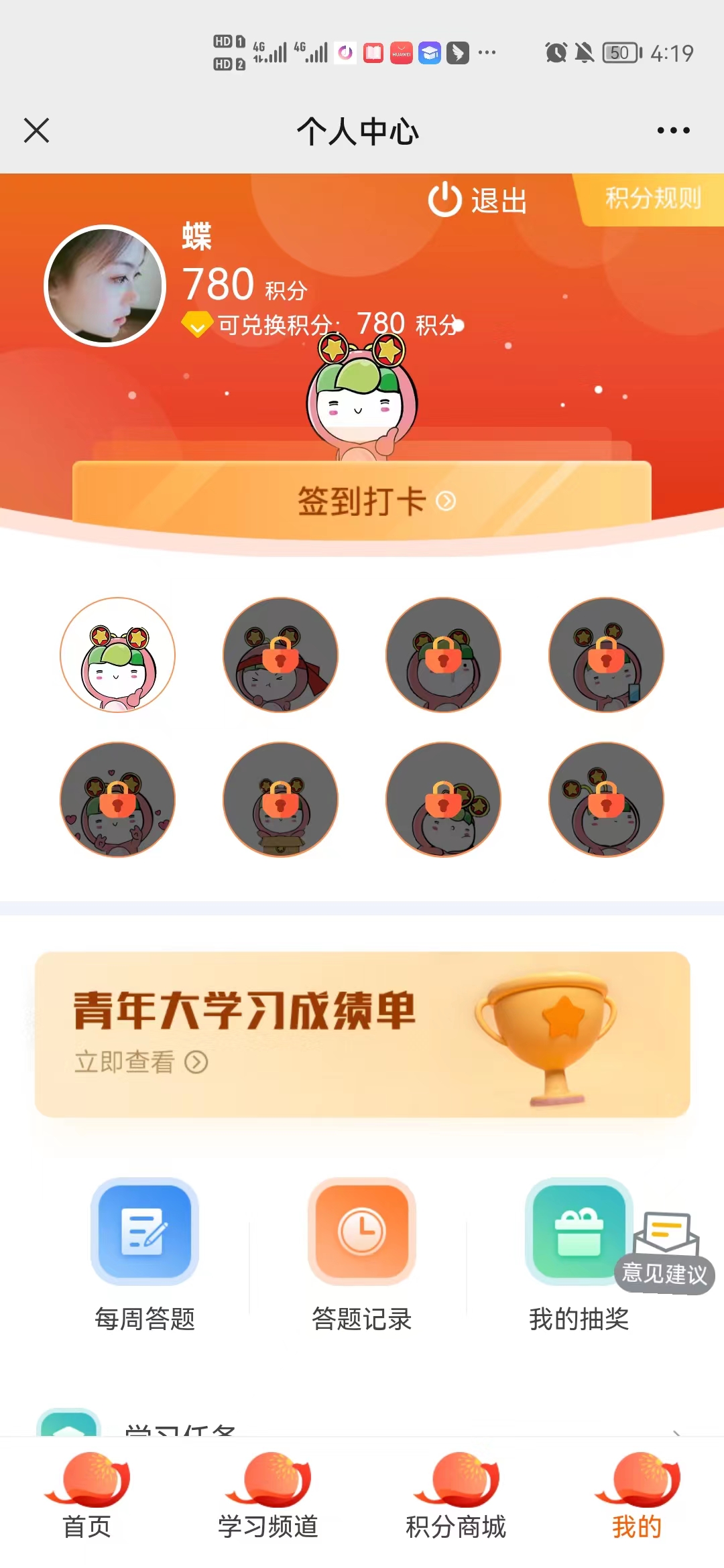Select the unlocked mascot avatar
The width and height of the screenshot is (724, 1568).
pyautogui.click(x=117, y=655)
